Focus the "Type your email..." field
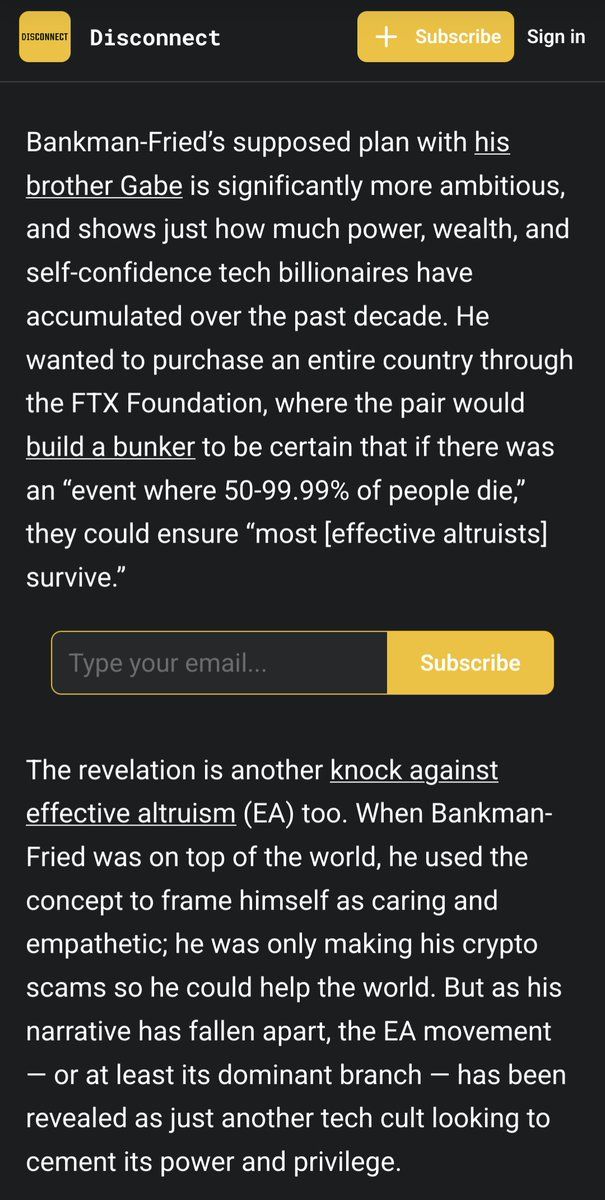The image size is (605, 1200). click(219, 662)
